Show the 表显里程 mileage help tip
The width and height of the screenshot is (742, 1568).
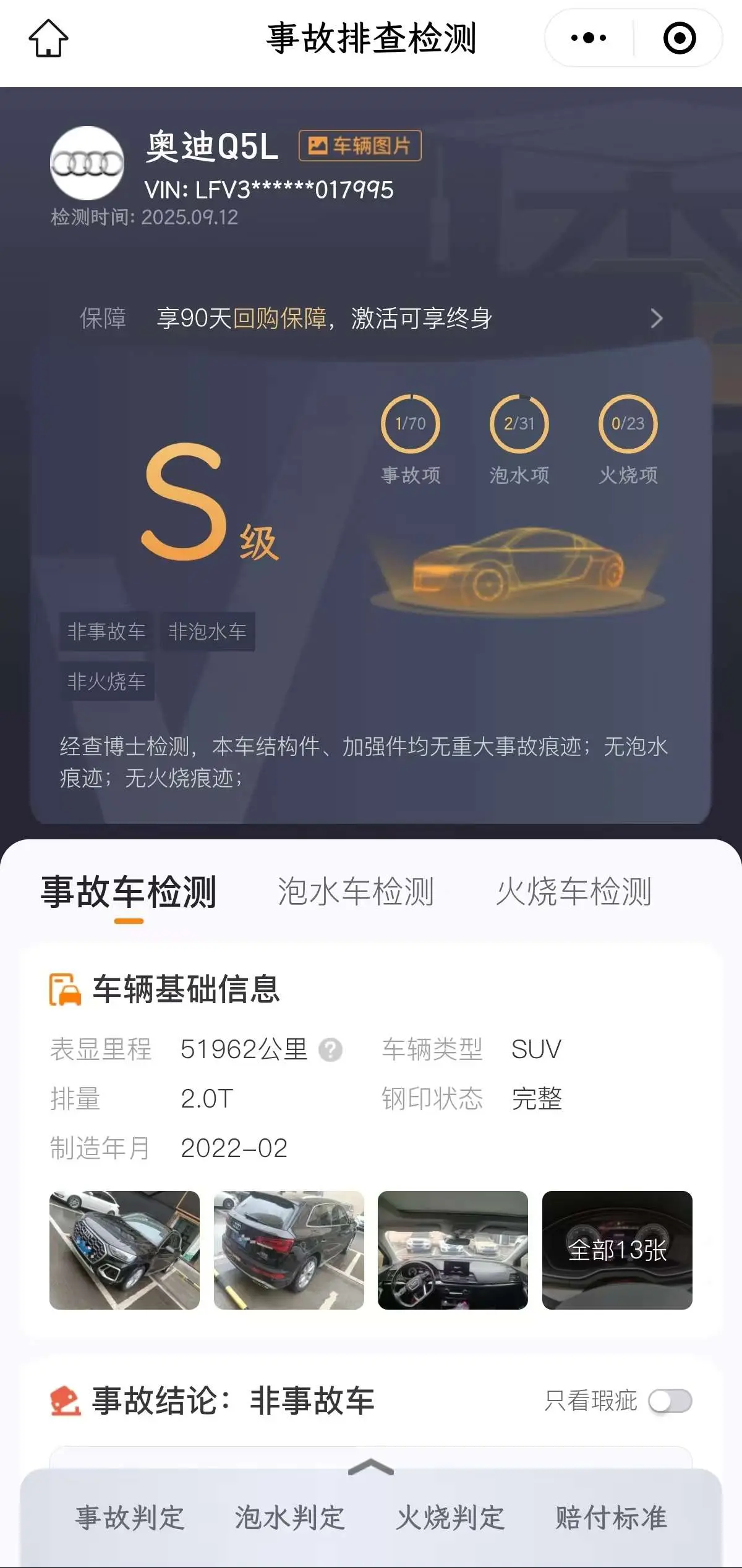330,1050
